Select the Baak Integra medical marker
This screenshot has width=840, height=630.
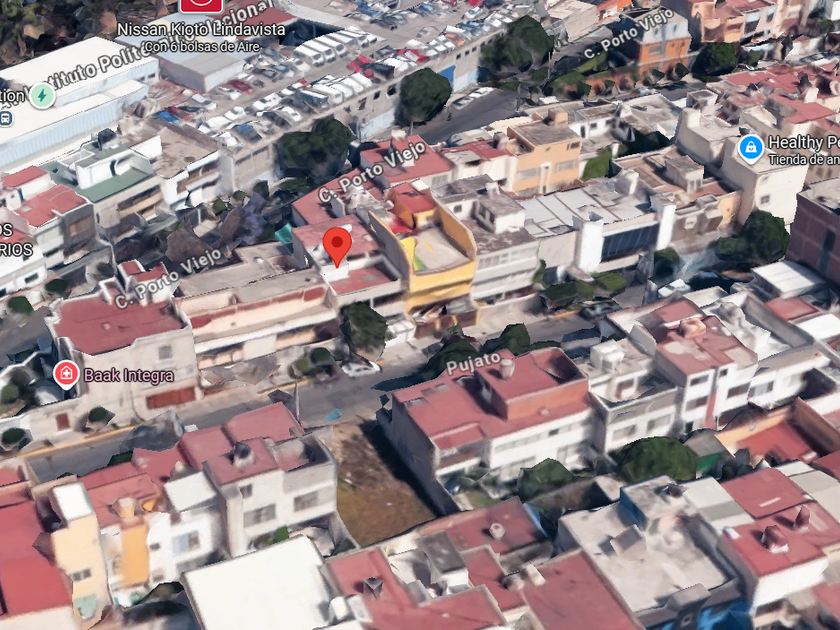[66, 375]
